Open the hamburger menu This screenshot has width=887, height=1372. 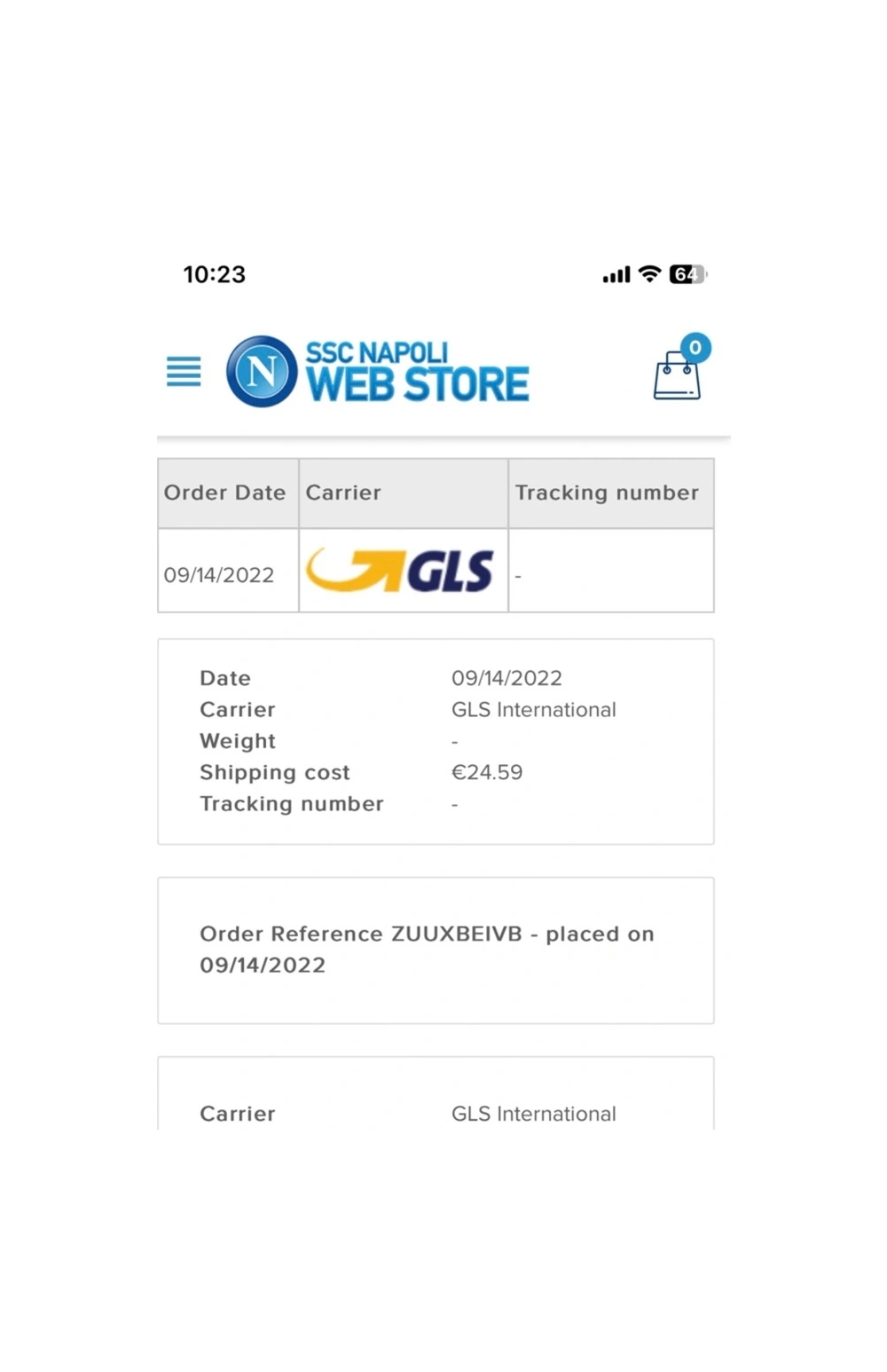(x=184, y=372)
